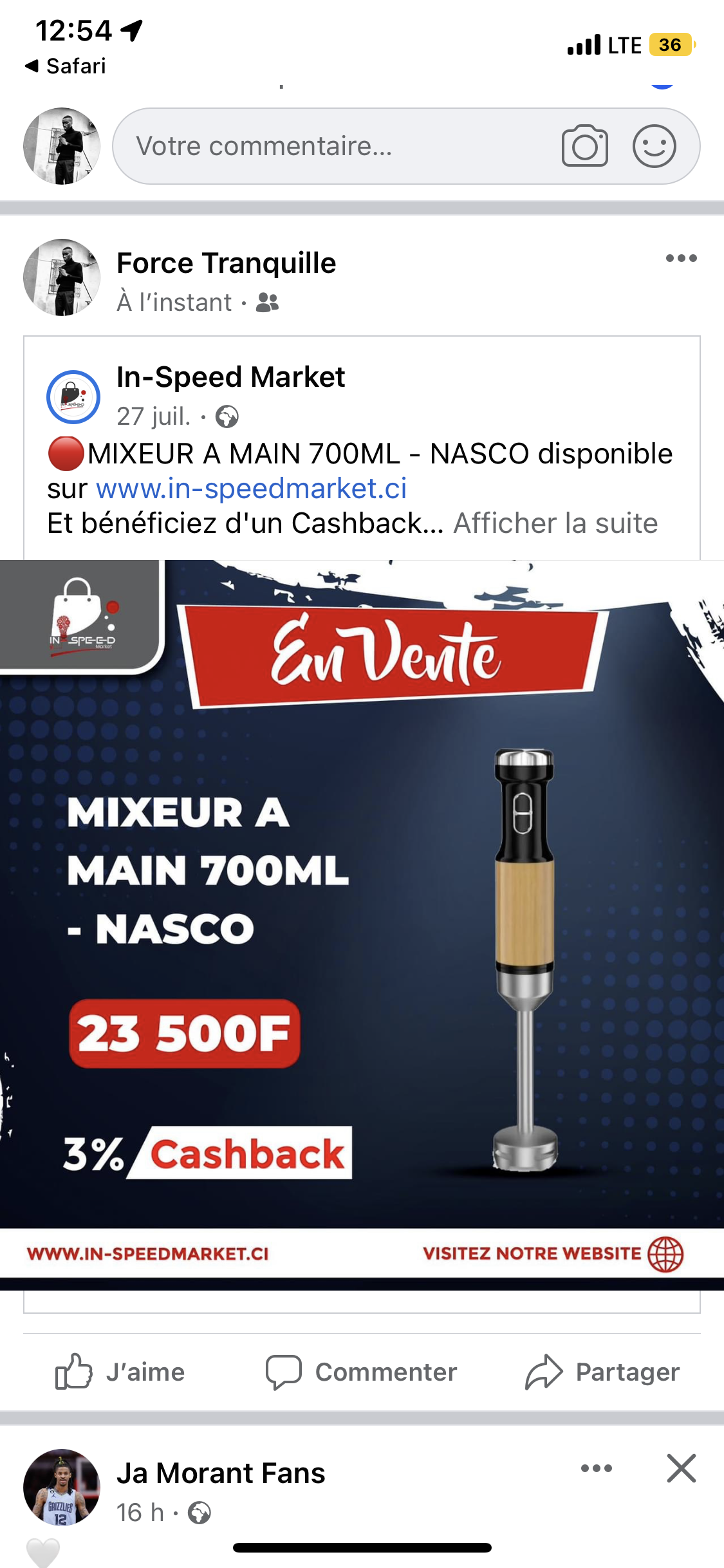Like the post with J'aime
Viewport: 724px width, 1568px height.
point(120,1372)
